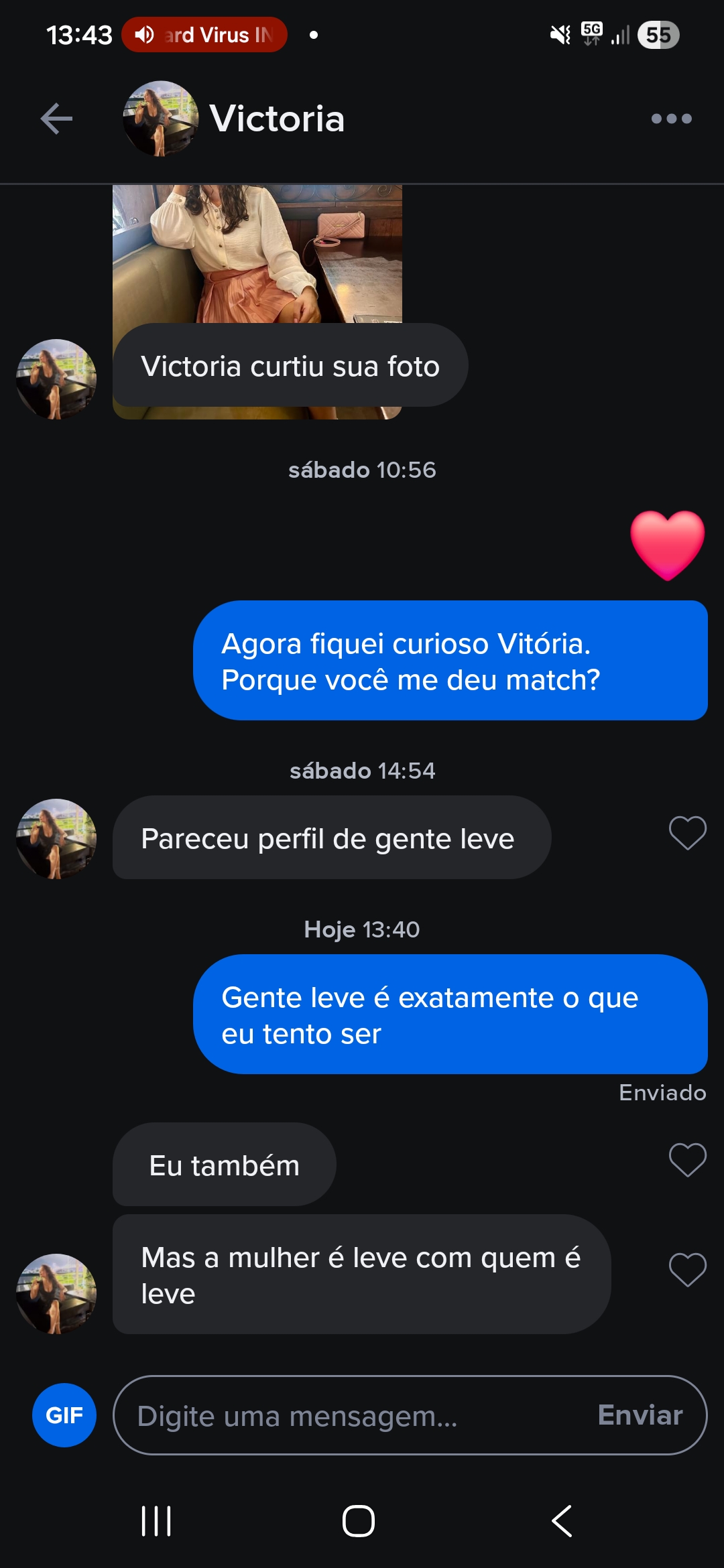724x1568 pixels.
Task: Tap the Enviar send button
Action: pyautogui.click(x=640, y=1415)
